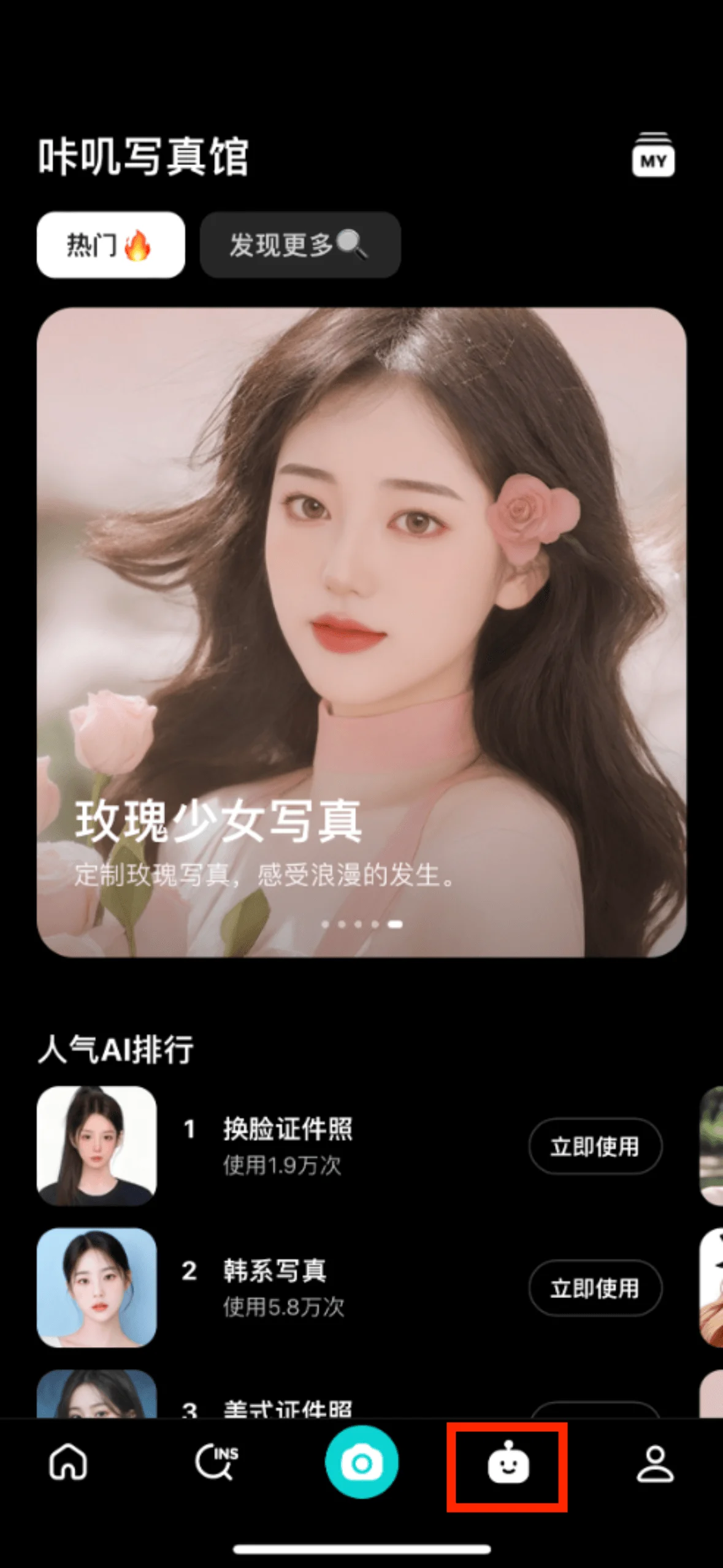The height and width of the screenshot is (1568, 723).
Task: Open the INS search tab
Action: tap(216, 1463)
